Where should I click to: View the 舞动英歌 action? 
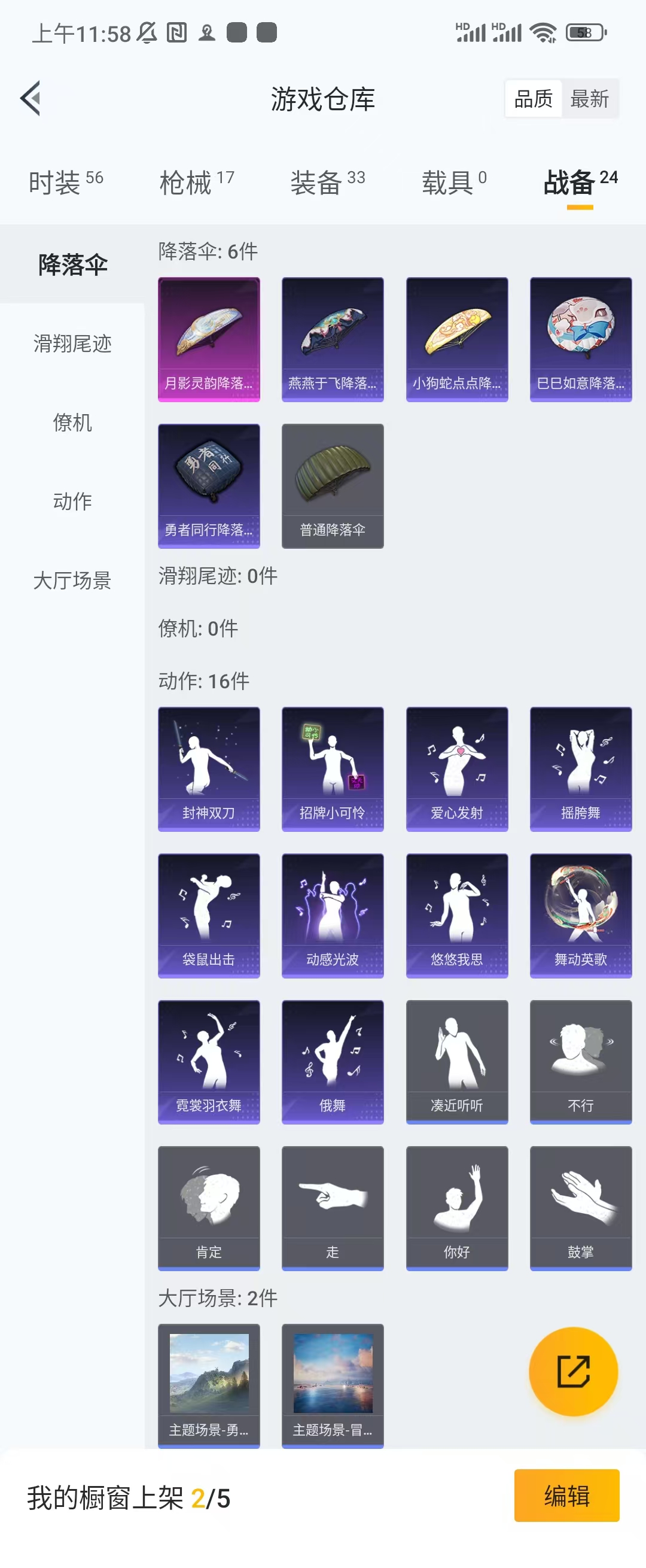click(x=580, y=915)
